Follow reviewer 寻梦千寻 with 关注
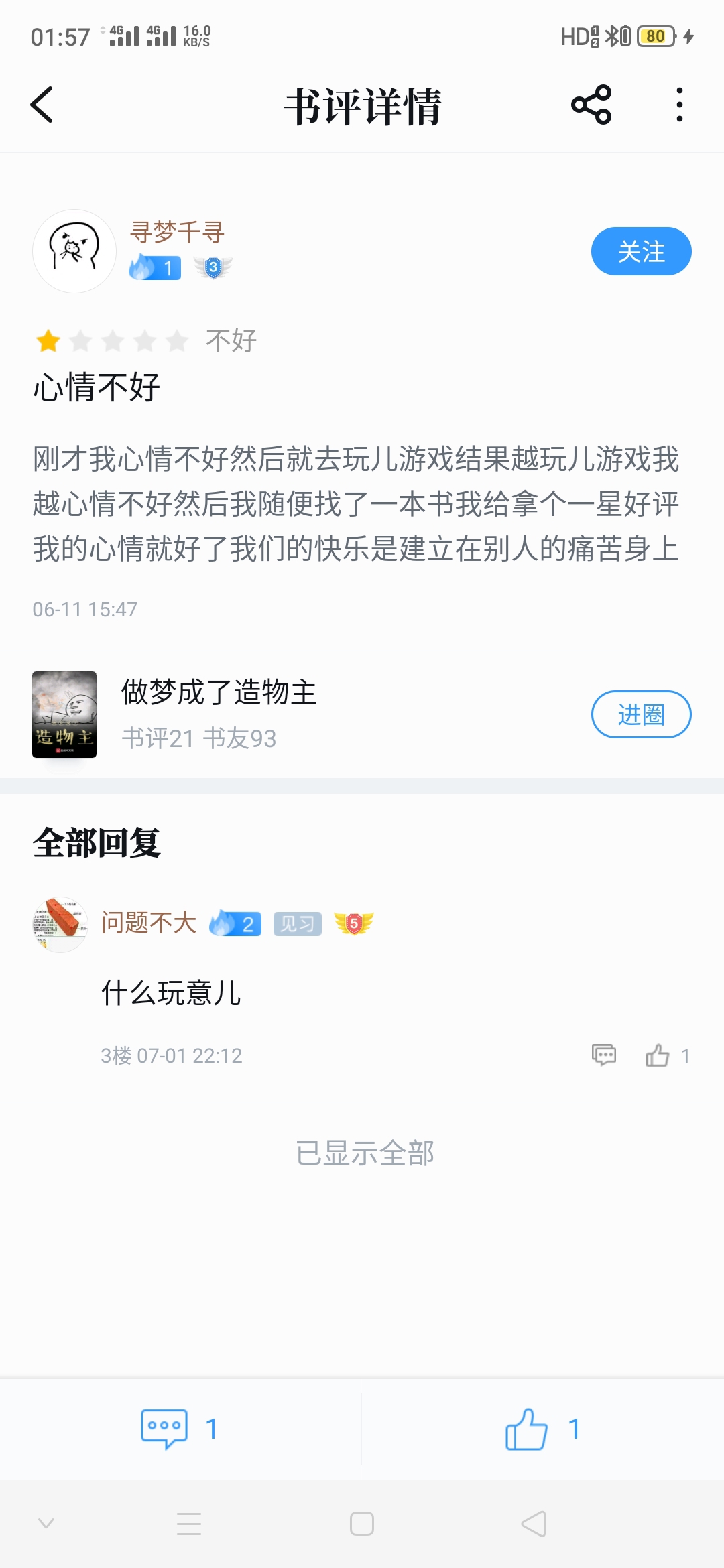The height and width of the screenshot is (1568, 724). 641,251
